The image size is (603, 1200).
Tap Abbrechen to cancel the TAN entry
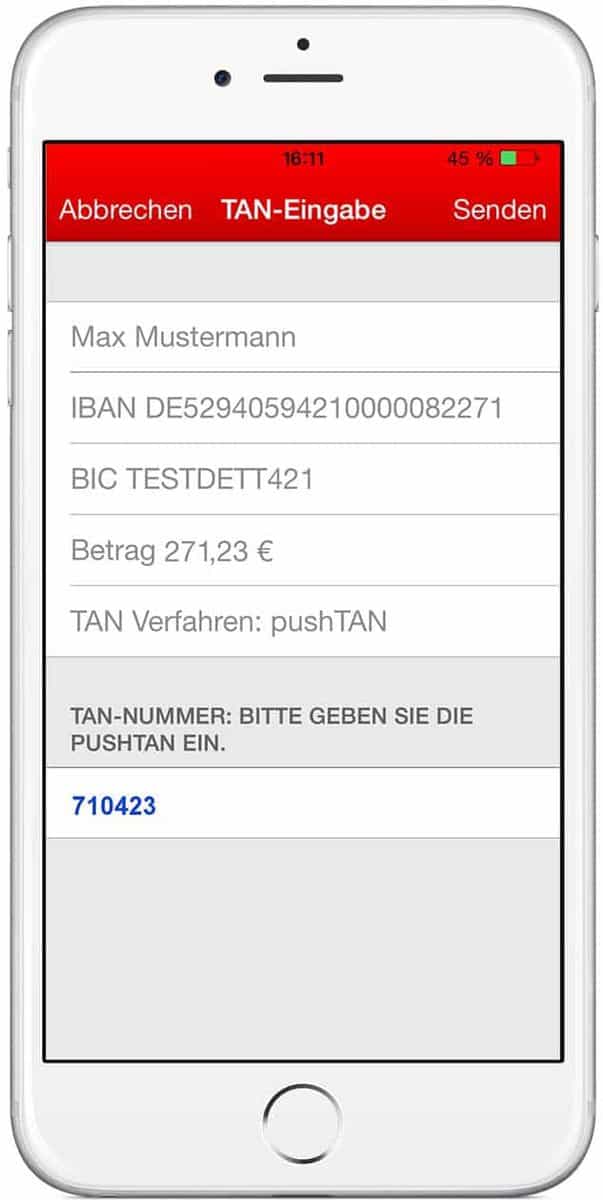(125, 210)
